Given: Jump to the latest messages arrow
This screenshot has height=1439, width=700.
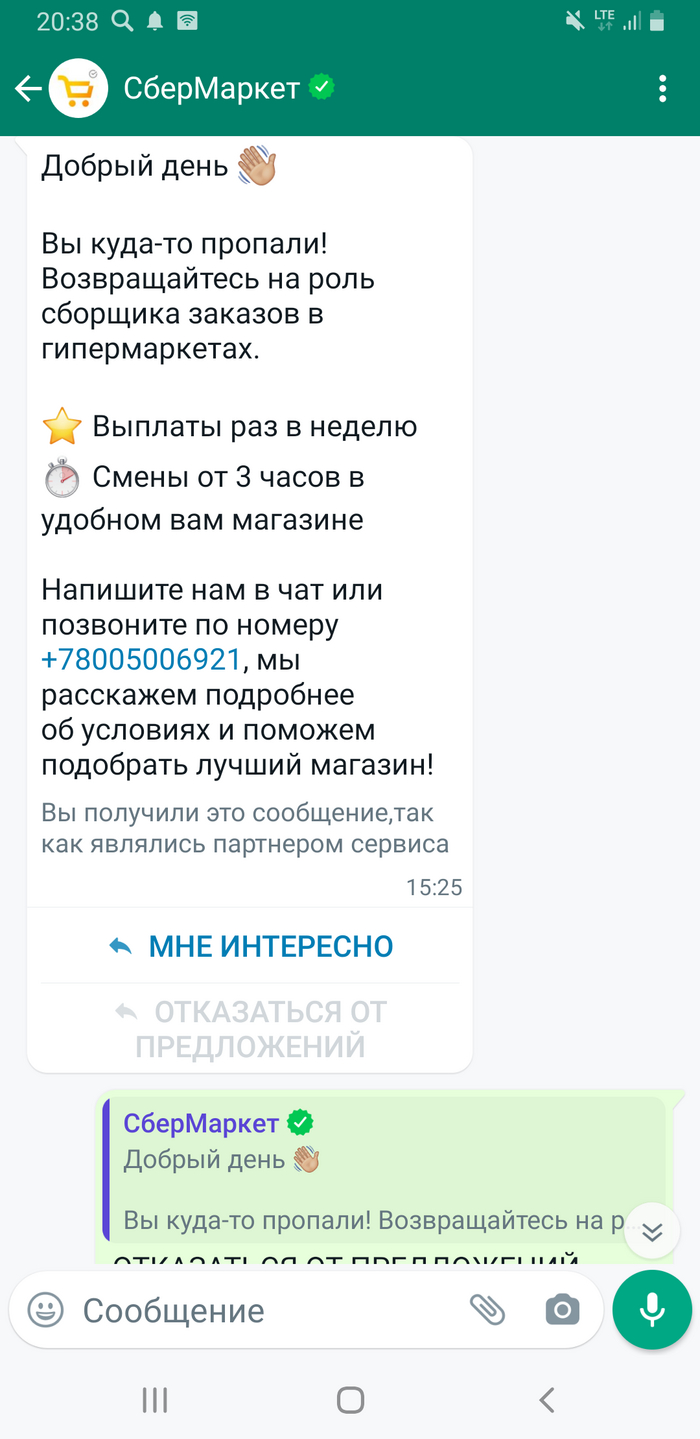Looking at the screenshot, I should [x=652, y=1232].
